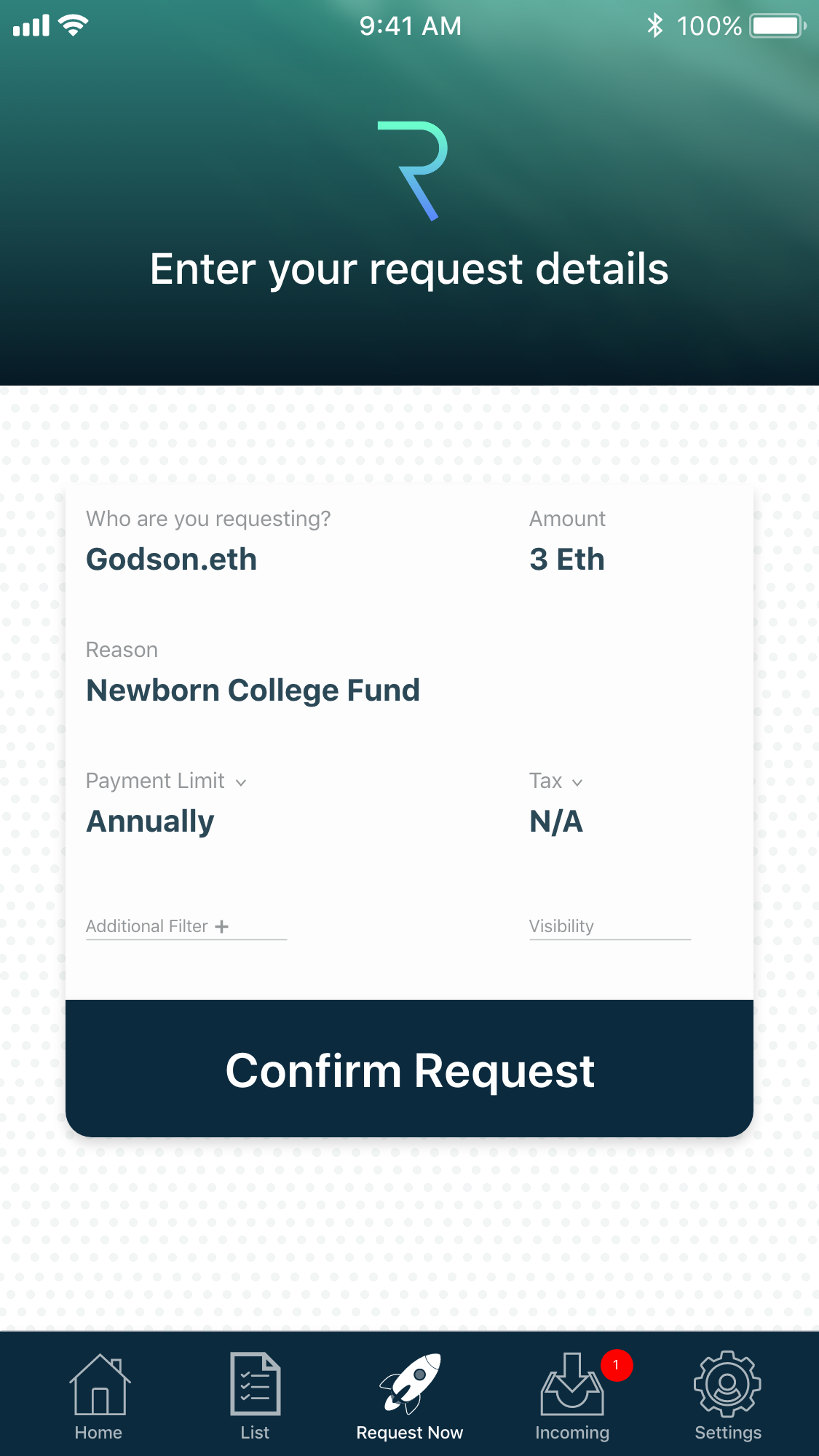Add an Additional Filter

[x=158, y=926]
